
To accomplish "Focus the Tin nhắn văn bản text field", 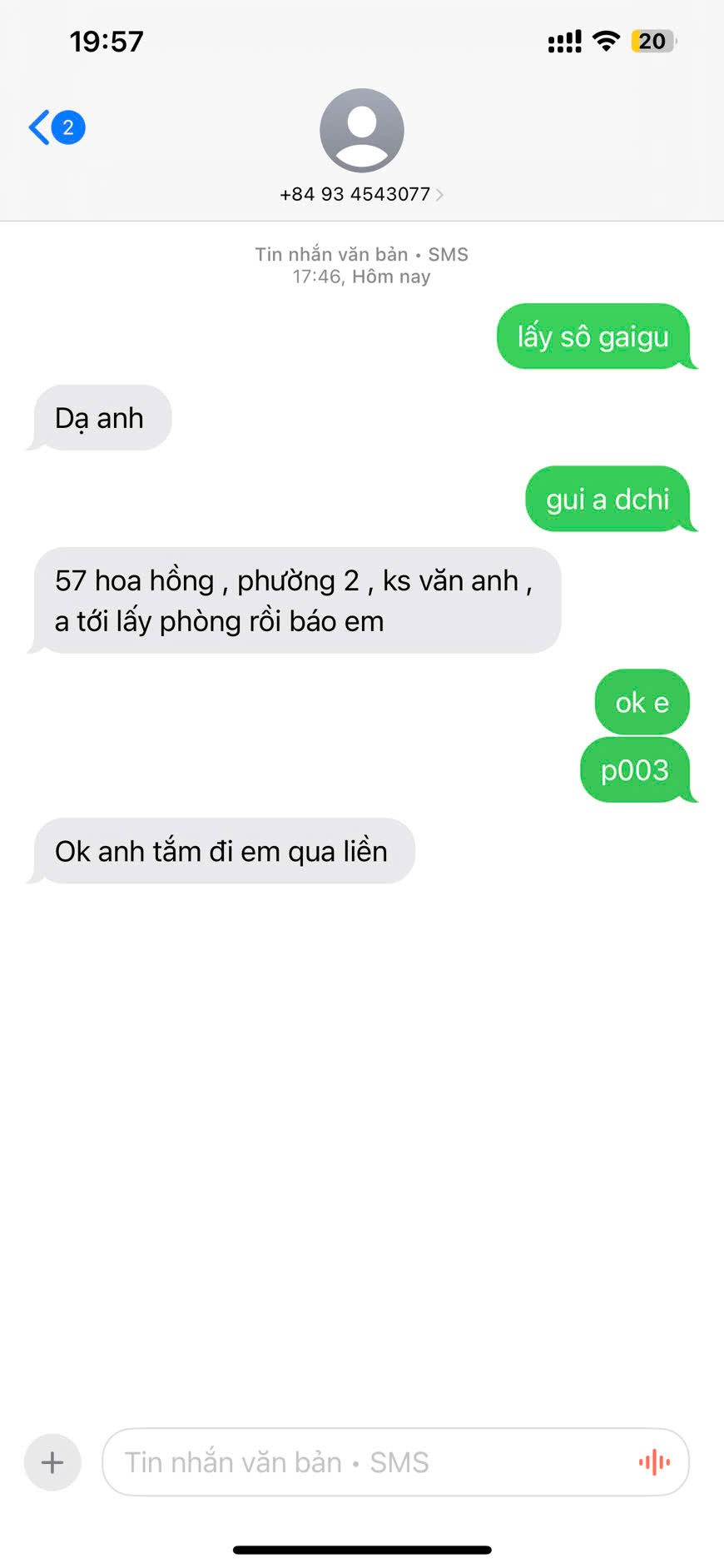I will pyautogui.click(x=366, y=1461).
